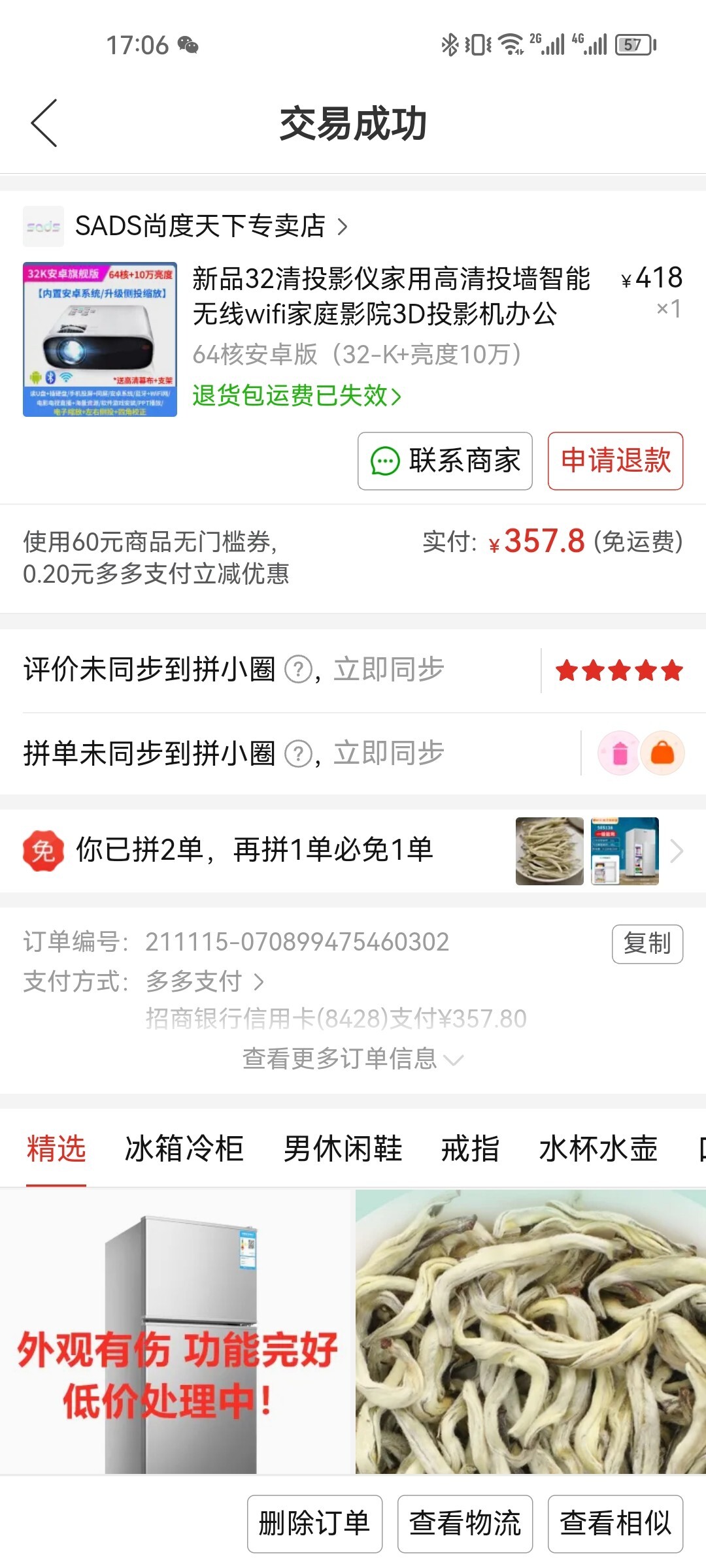
Task: Select the 戒指 category tab
Action: click(x=470, y=1149)
